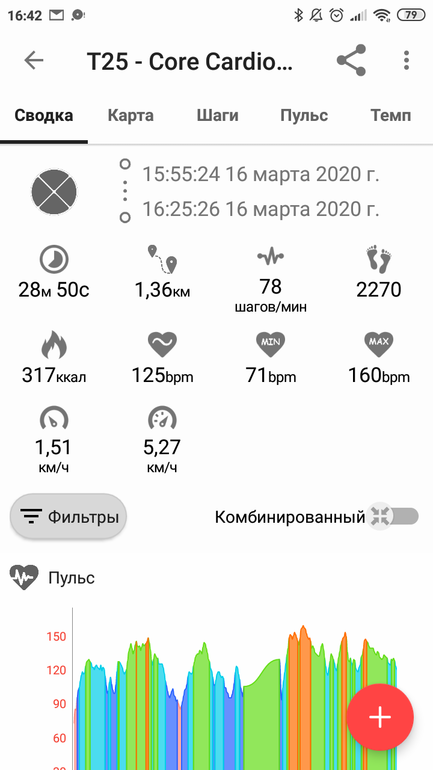Image resolution: width=433 pixels, height=770 pixels.
Task: Open the Пульс tab
Action: (304, 116)
